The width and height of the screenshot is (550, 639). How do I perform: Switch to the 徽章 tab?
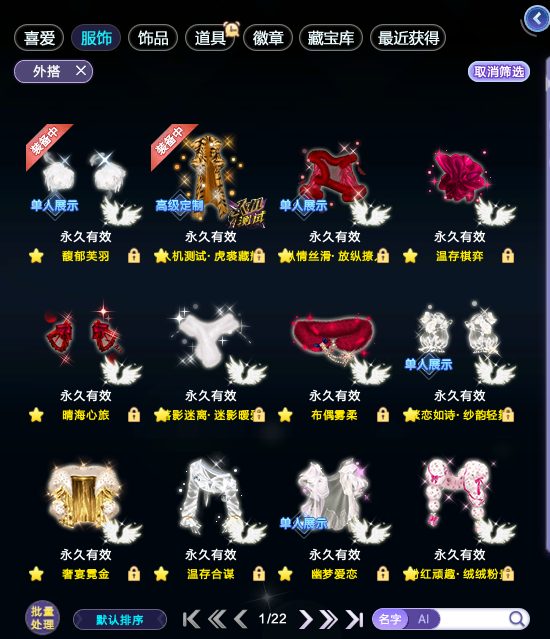point(268,38)
